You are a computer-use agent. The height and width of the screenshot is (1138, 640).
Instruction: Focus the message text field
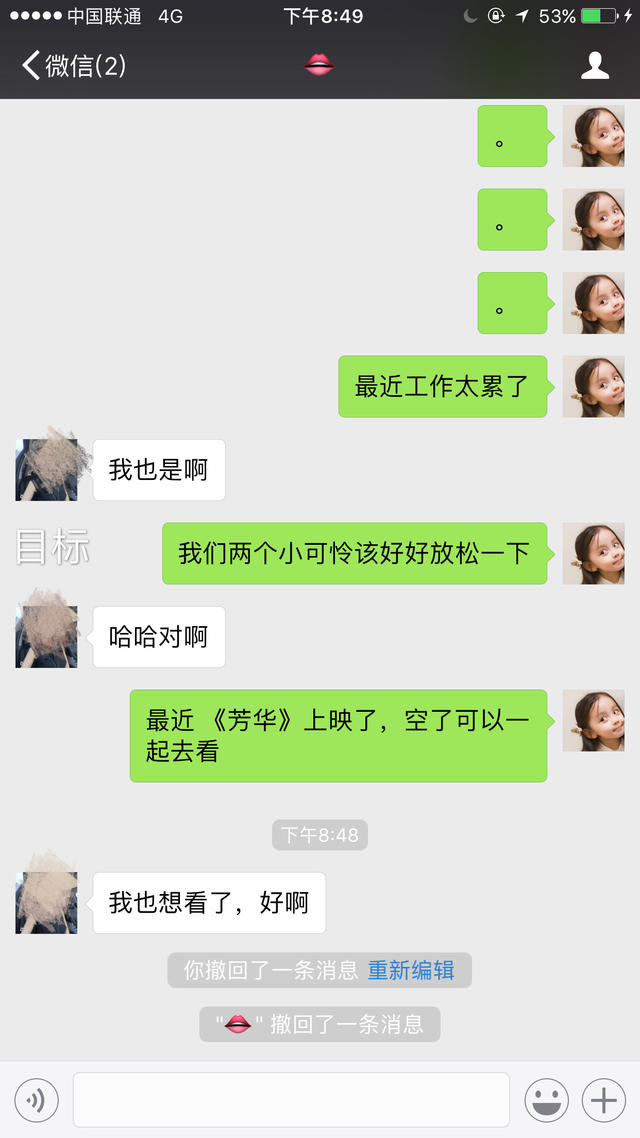(x=291, y=1100)
